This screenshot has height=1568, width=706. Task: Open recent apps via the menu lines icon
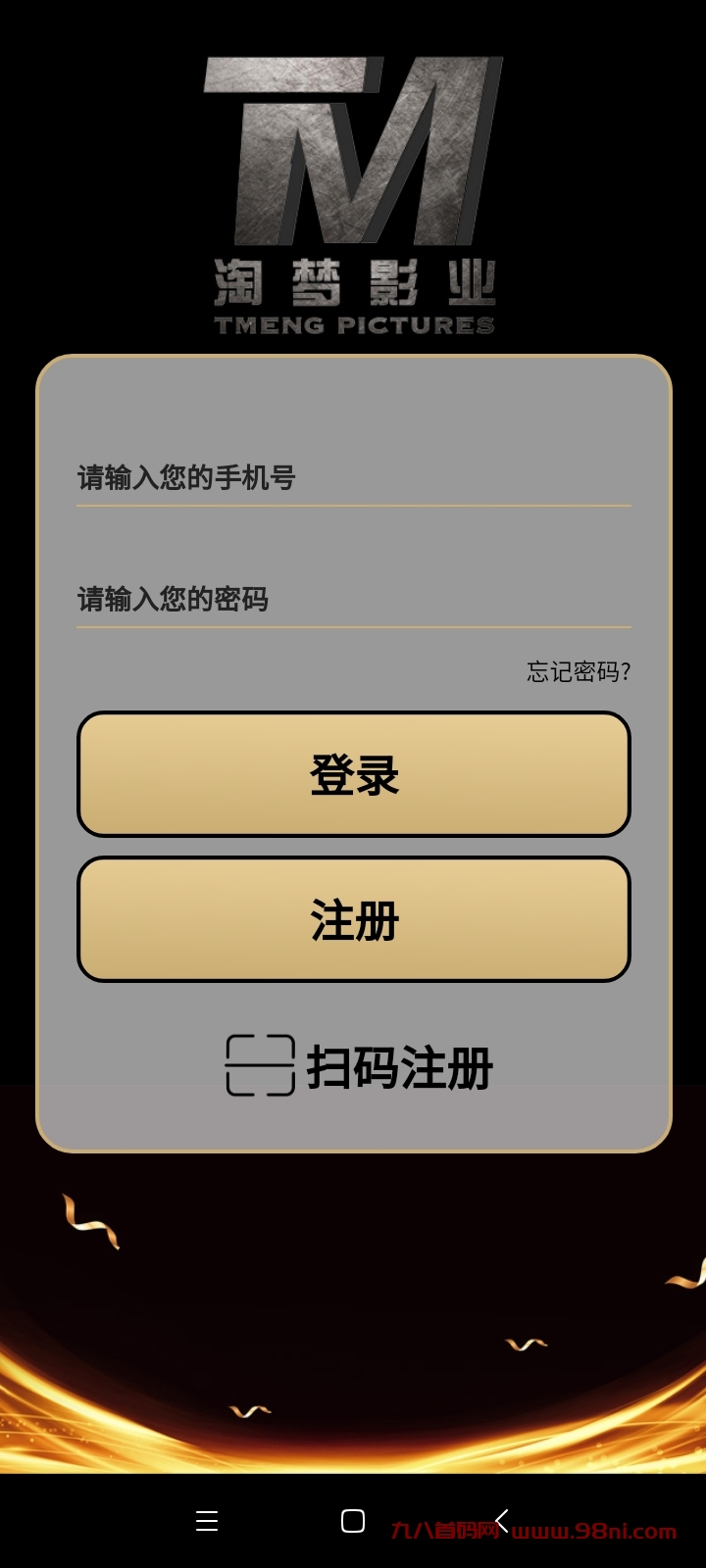207,1521
